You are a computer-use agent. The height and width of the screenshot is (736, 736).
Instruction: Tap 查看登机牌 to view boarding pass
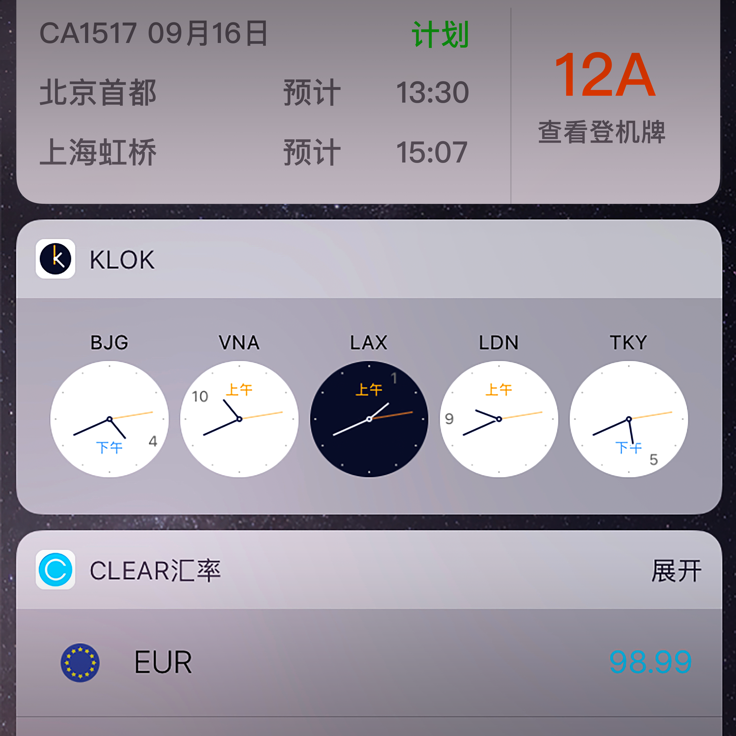(601, 132)
